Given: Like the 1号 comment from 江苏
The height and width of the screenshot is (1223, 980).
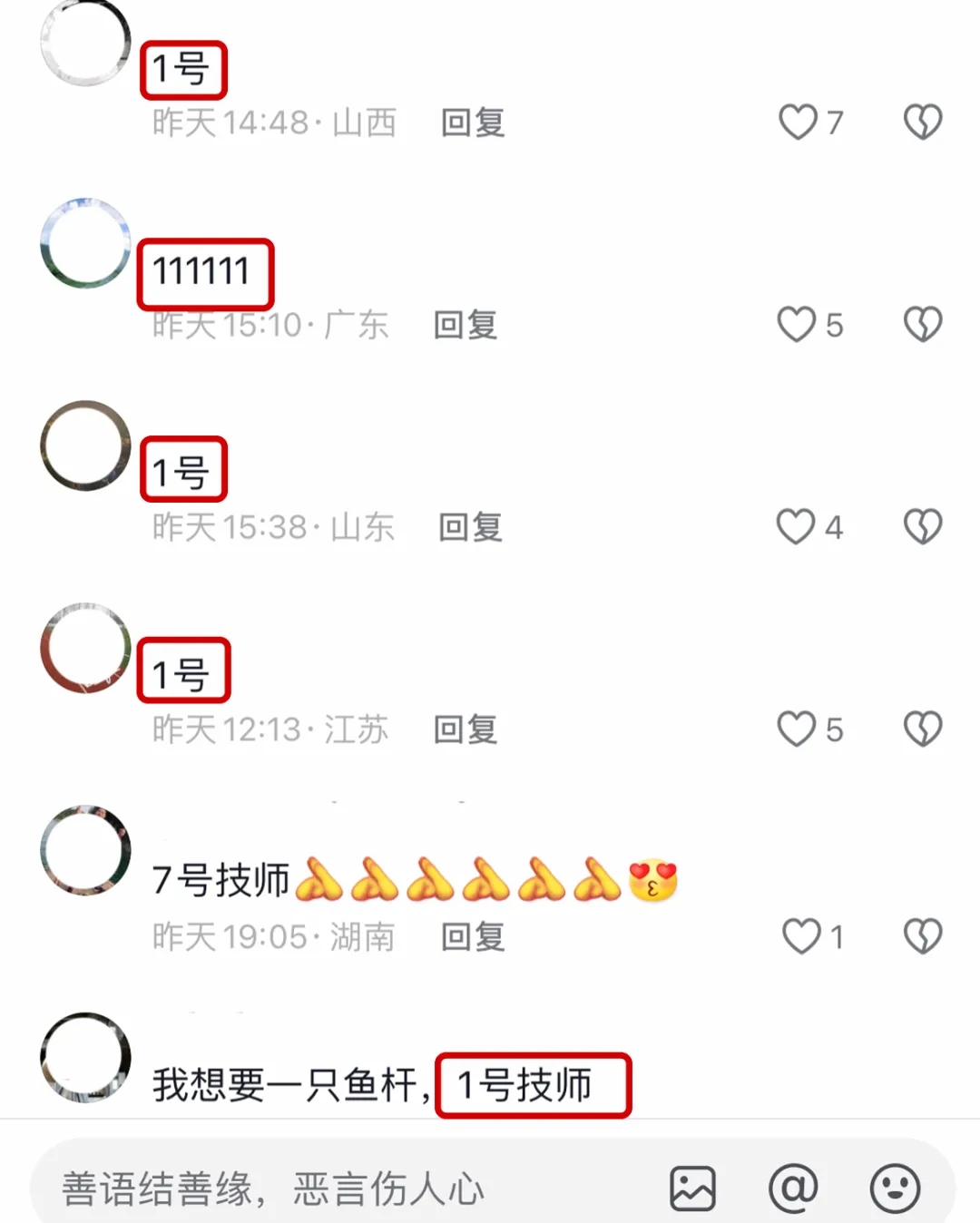Looking at the screenshot, I should [797, 729].
